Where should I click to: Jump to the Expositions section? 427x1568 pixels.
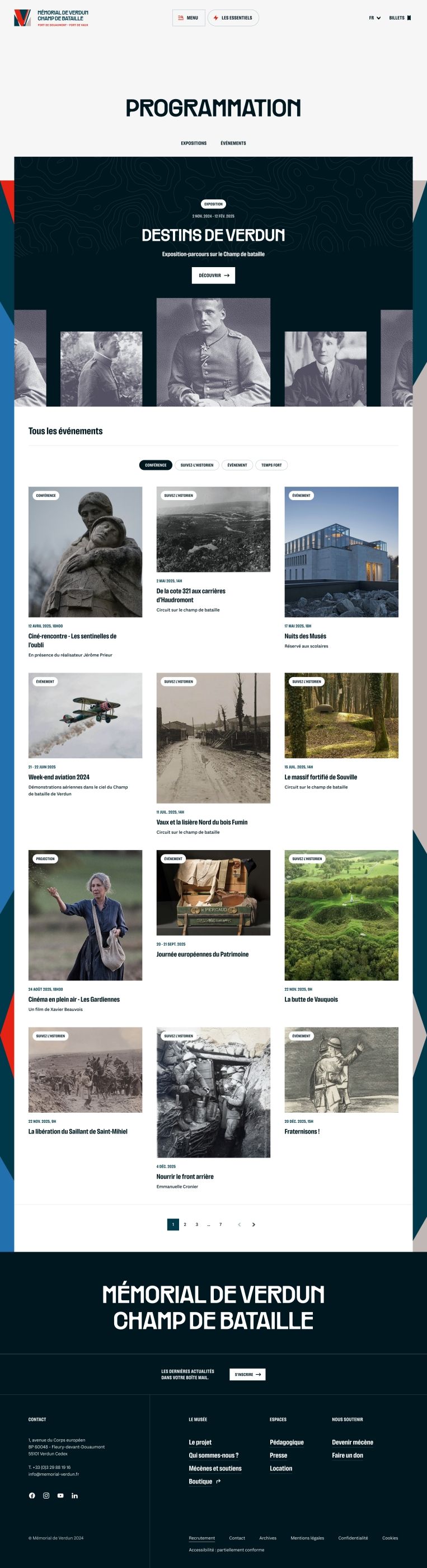coord(194,143)
